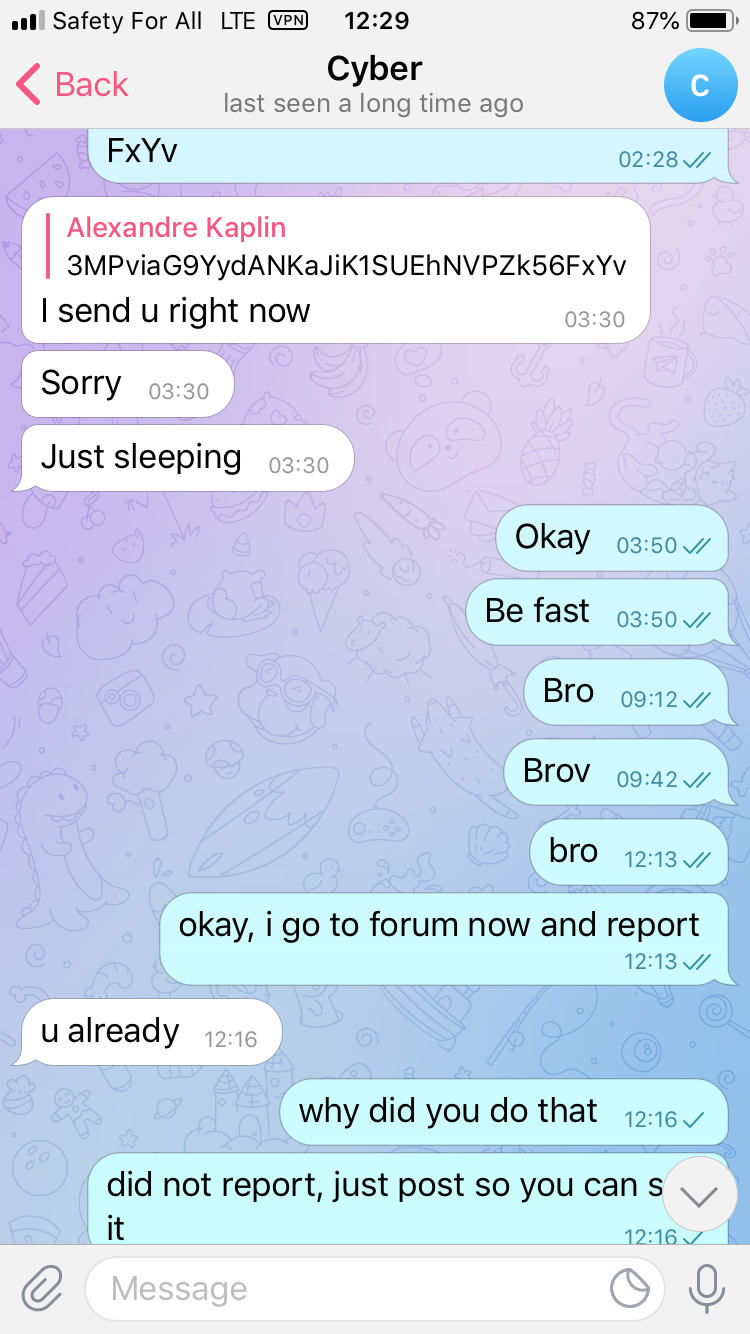
Task: Jump to the latest message with down arrow
Action: pyautogui.click(x=698, y=1195)
